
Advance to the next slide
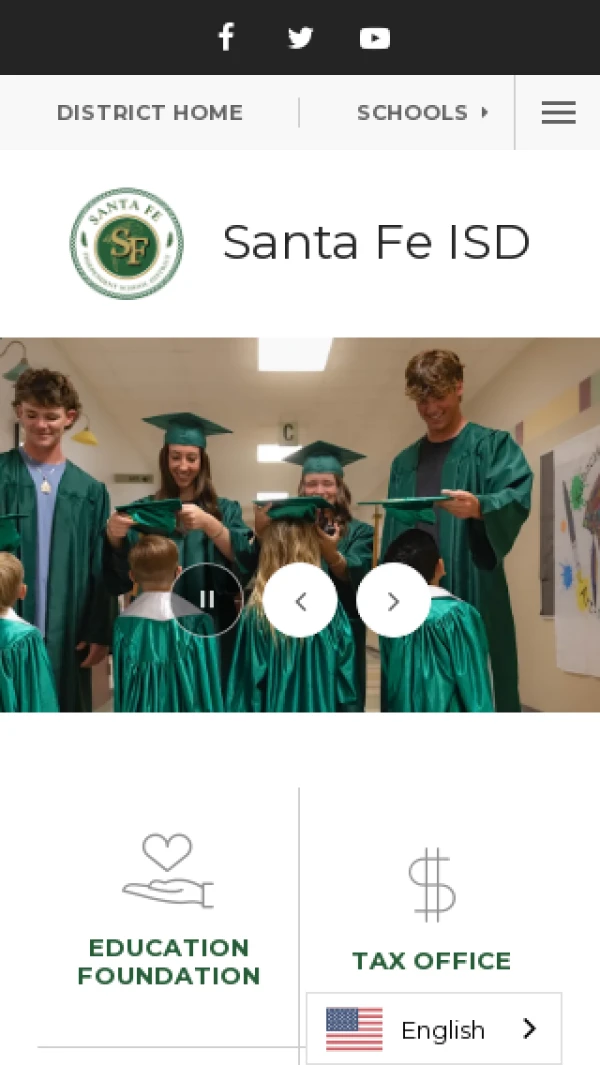pos(393,600)
